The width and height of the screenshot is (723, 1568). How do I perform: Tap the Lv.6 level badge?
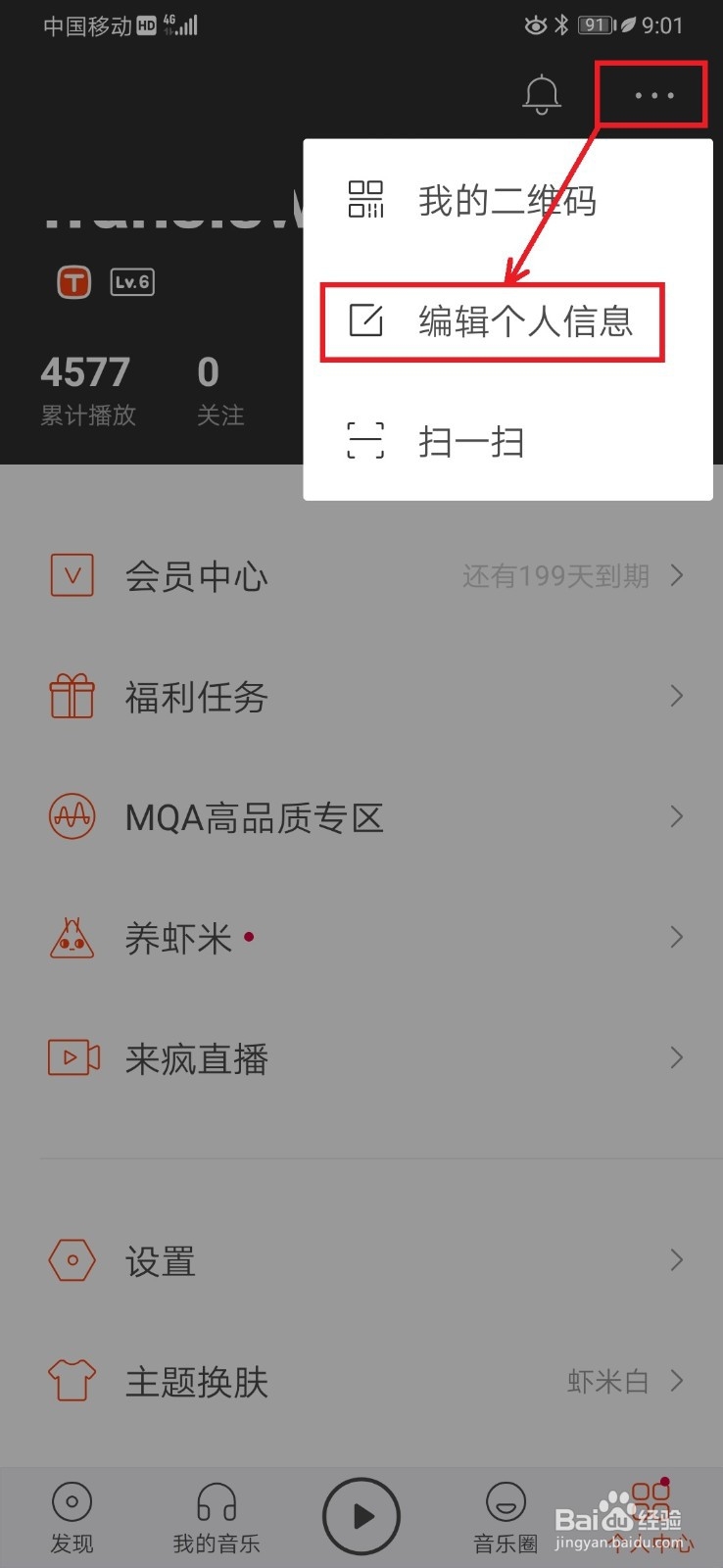(x=131, y=282)
